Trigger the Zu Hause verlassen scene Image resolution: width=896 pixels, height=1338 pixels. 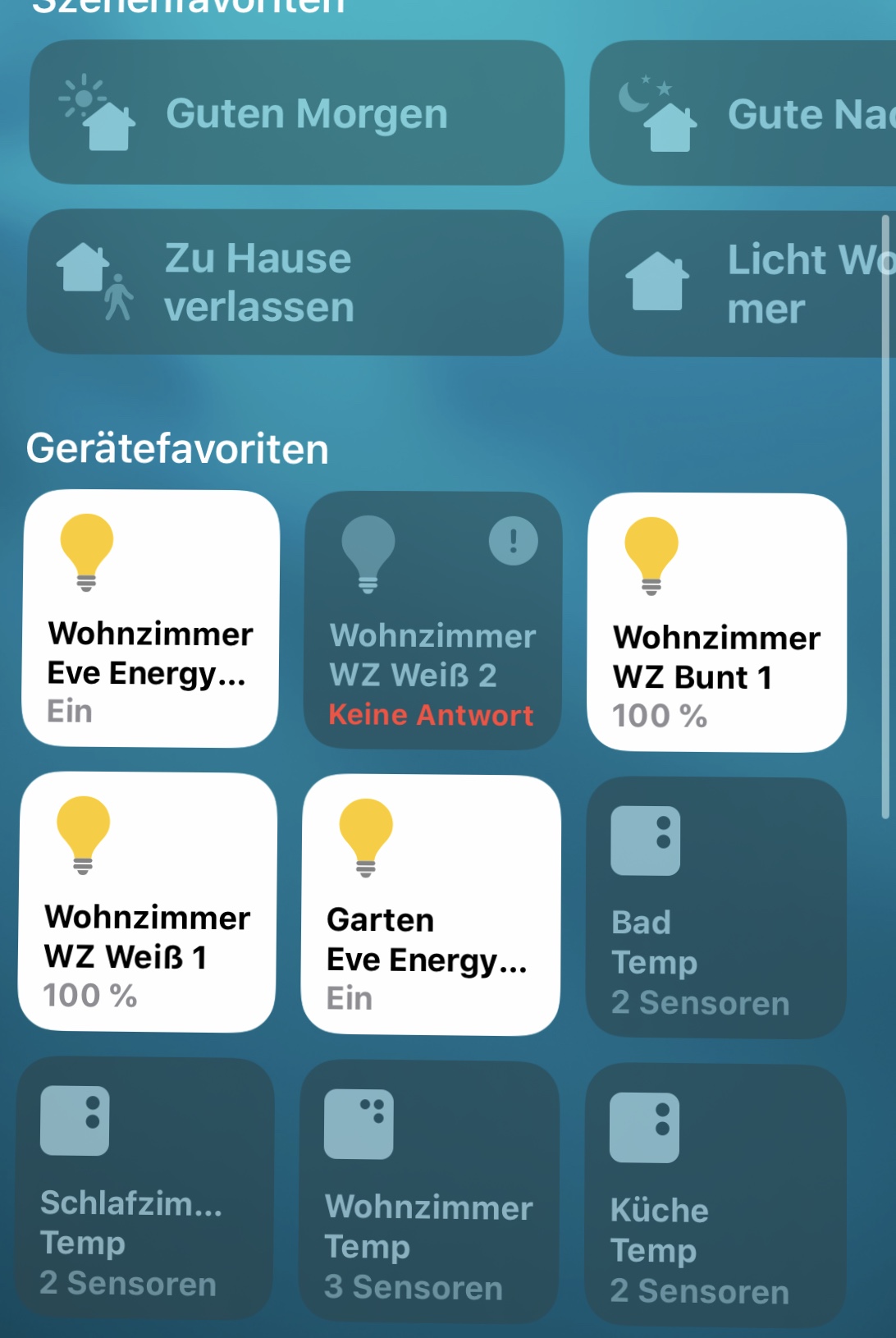295,282
